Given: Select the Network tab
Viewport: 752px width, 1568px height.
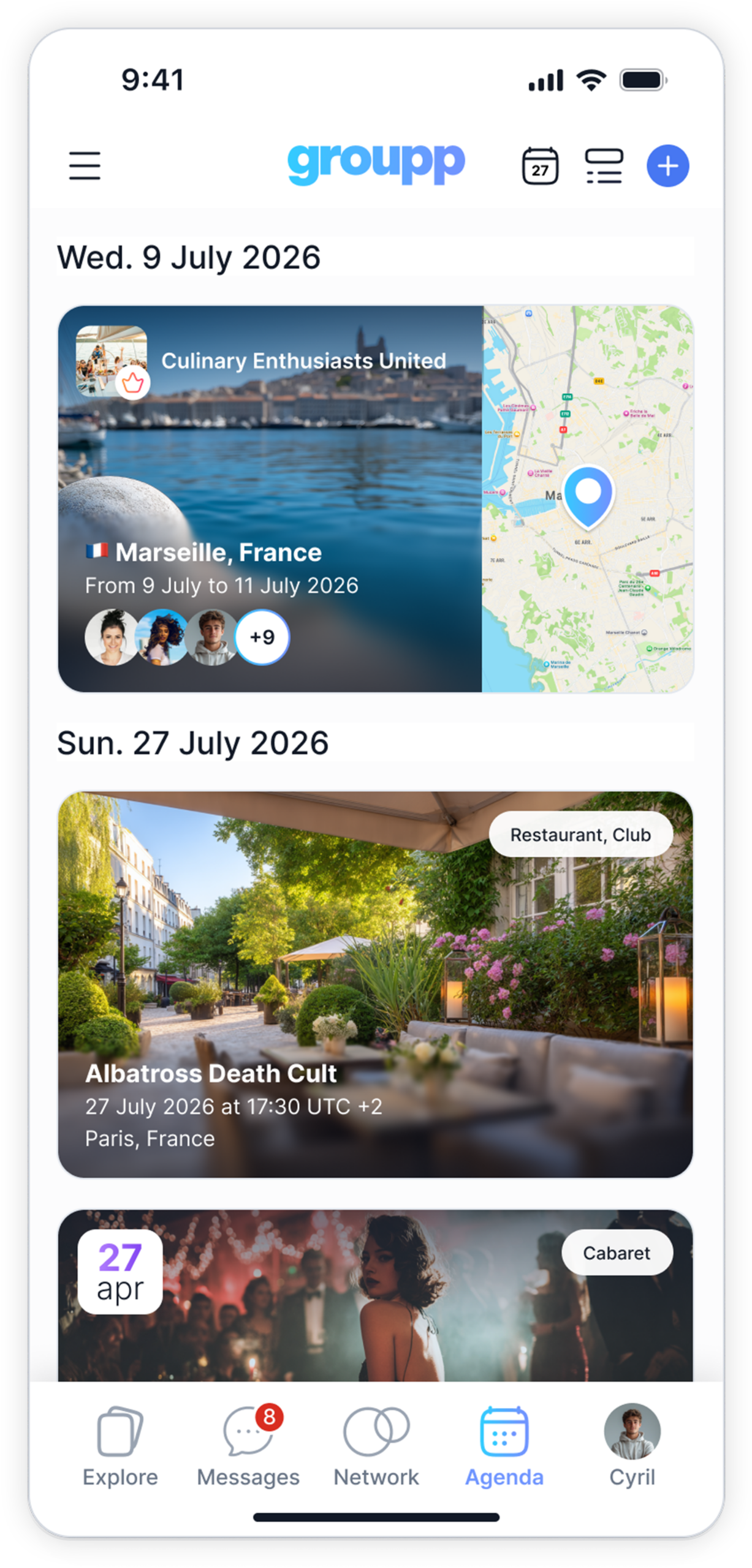Looking at the screenshot, I should [x=376, y=1447].
